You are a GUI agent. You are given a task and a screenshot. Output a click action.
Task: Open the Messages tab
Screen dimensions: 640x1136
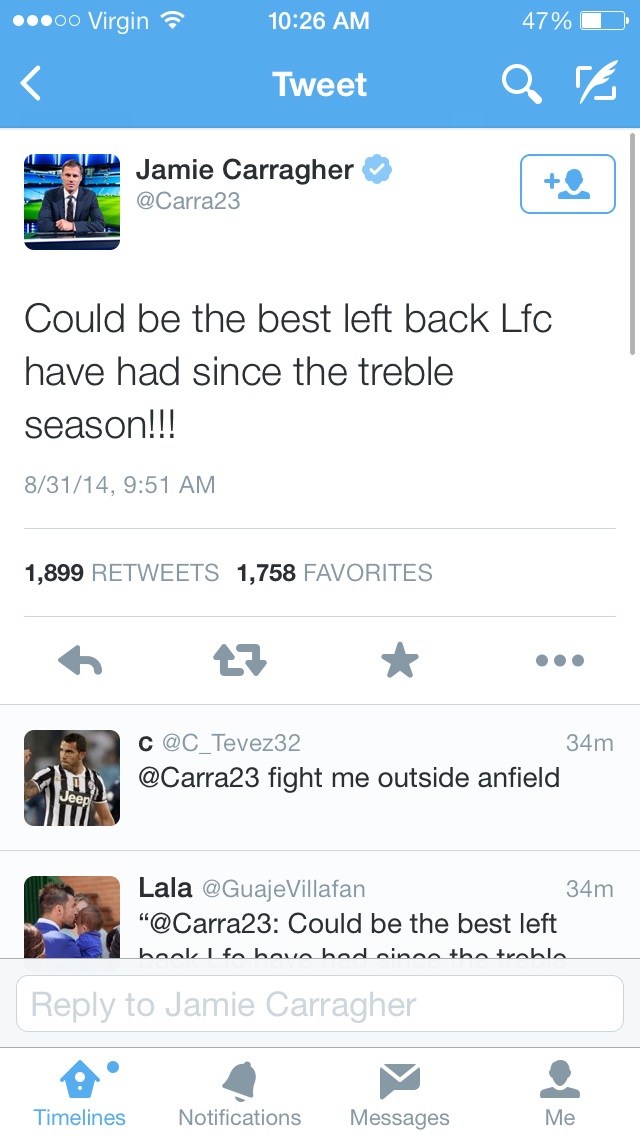point(399,1092)
